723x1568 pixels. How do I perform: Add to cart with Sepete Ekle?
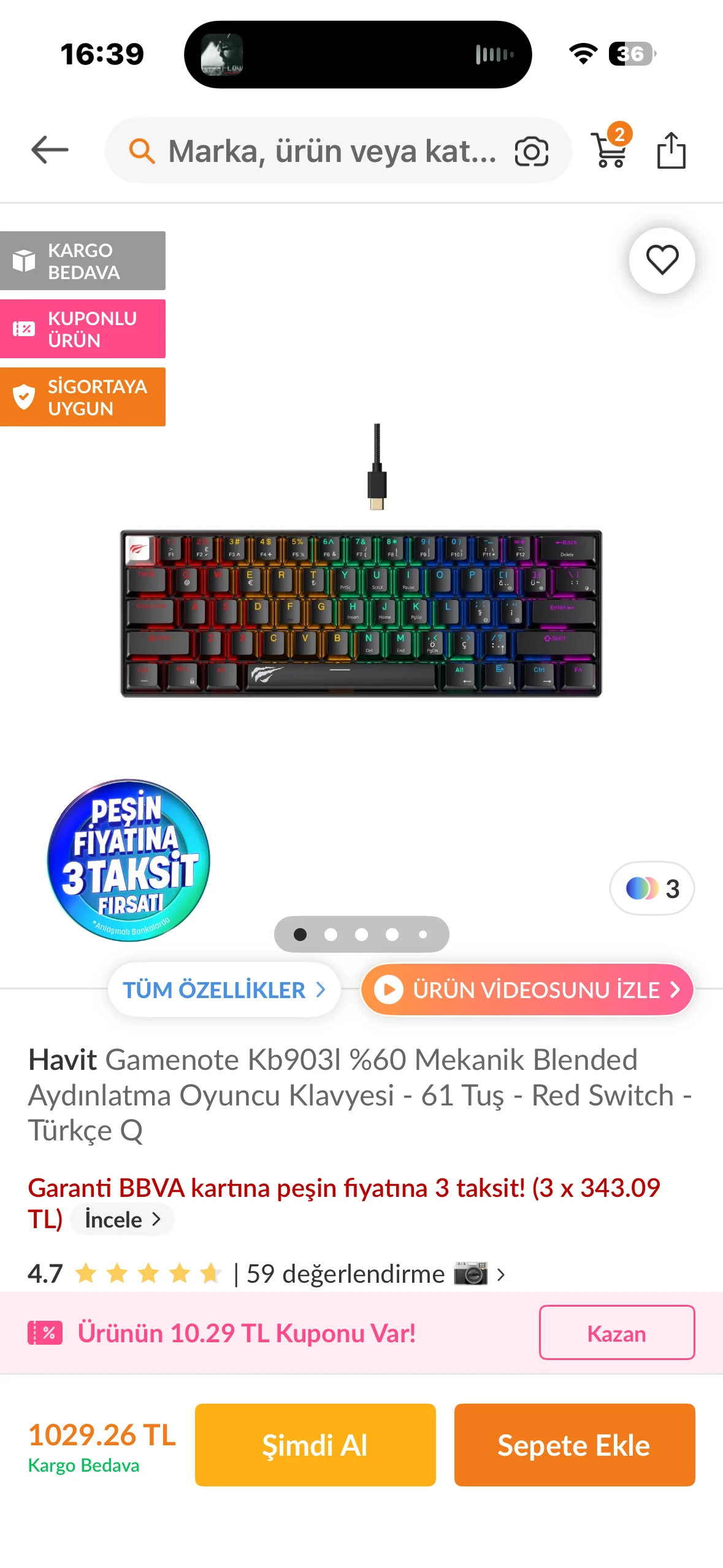574,1445
